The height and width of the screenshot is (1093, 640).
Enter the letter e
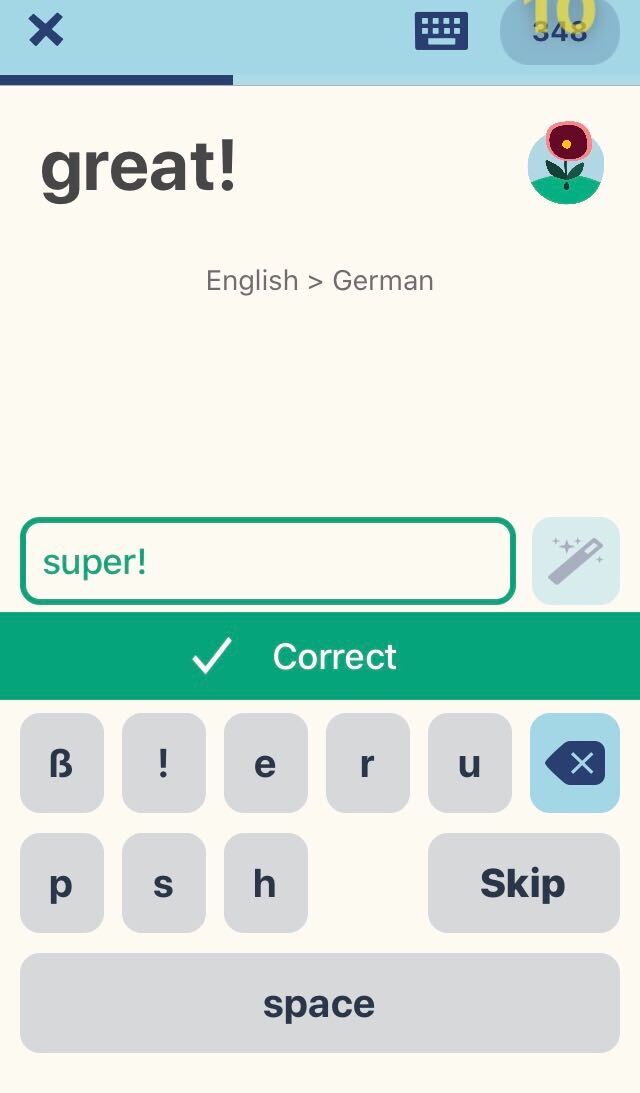pos(266,763)
